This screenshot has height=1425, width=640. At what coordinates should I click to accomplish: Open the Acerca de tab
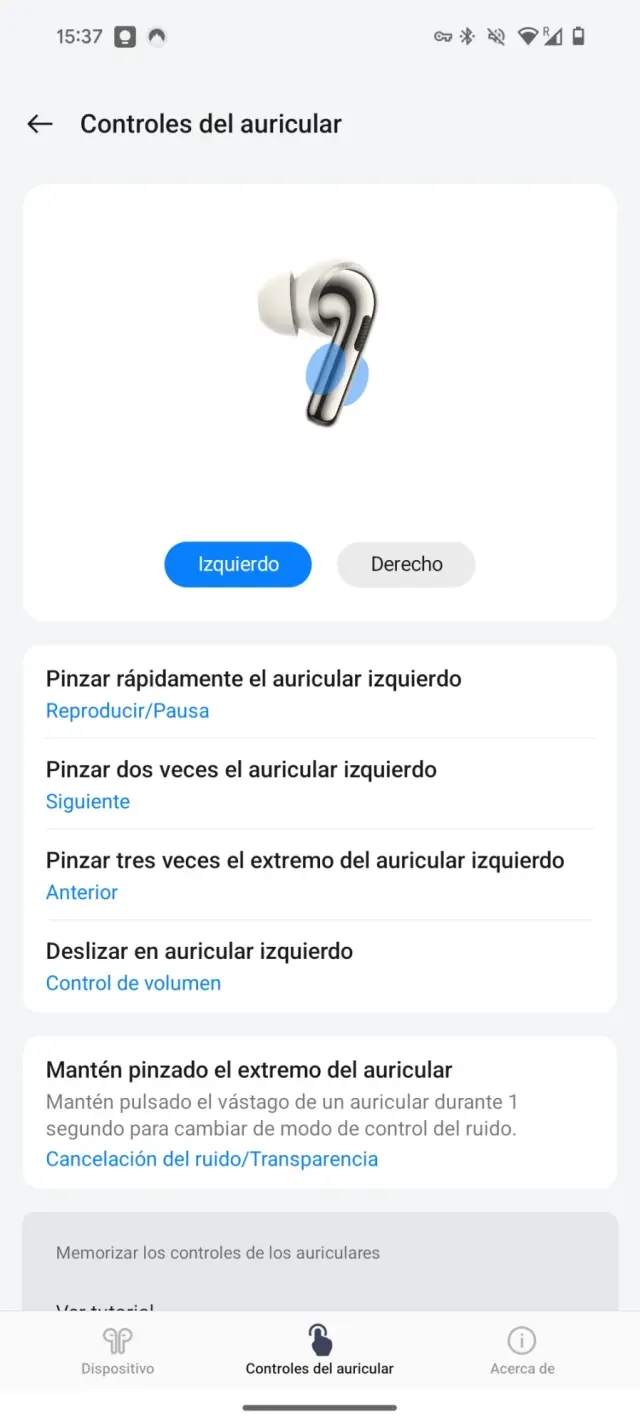(x=522, y=1350)
